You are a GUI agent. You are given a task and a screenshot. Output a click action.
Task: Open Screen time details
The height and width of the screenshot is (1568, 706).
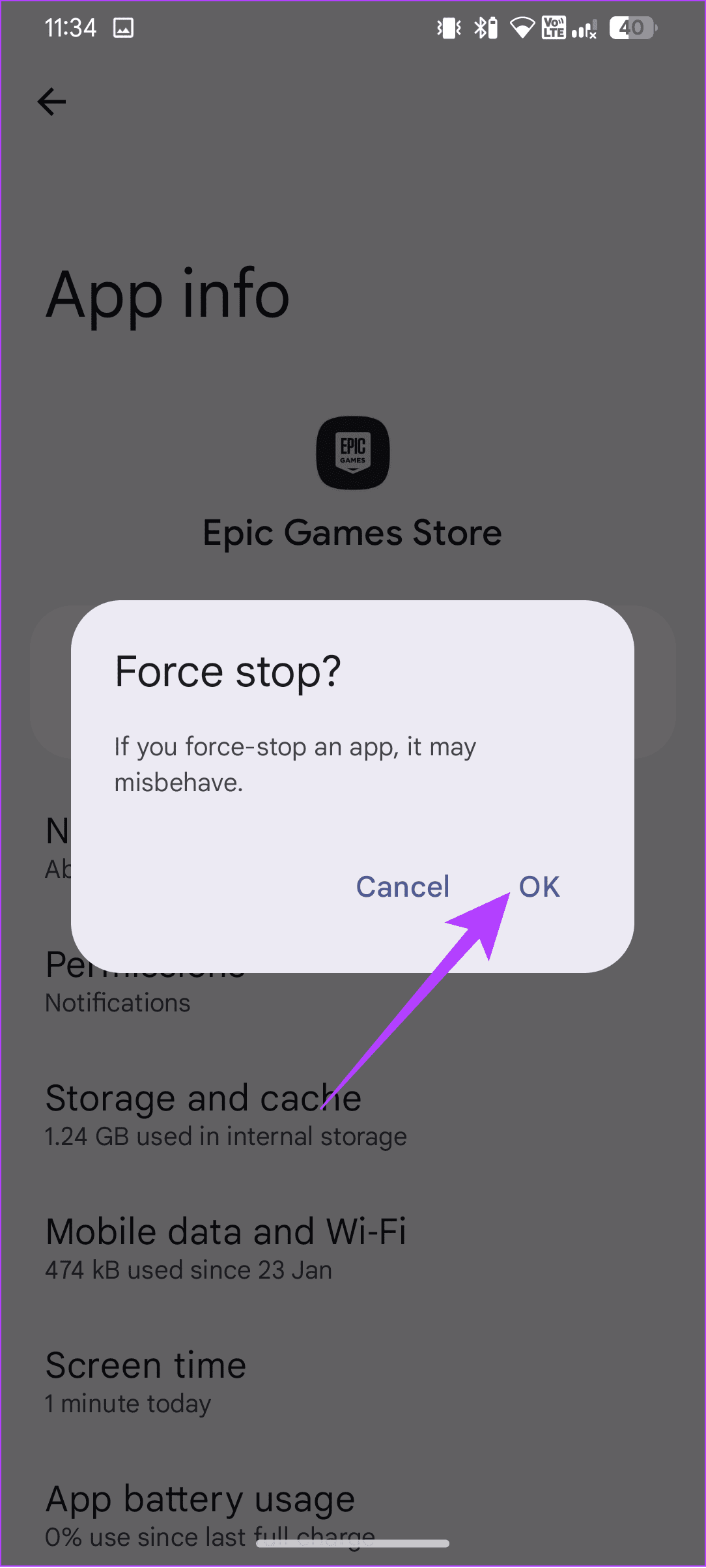353,1382
